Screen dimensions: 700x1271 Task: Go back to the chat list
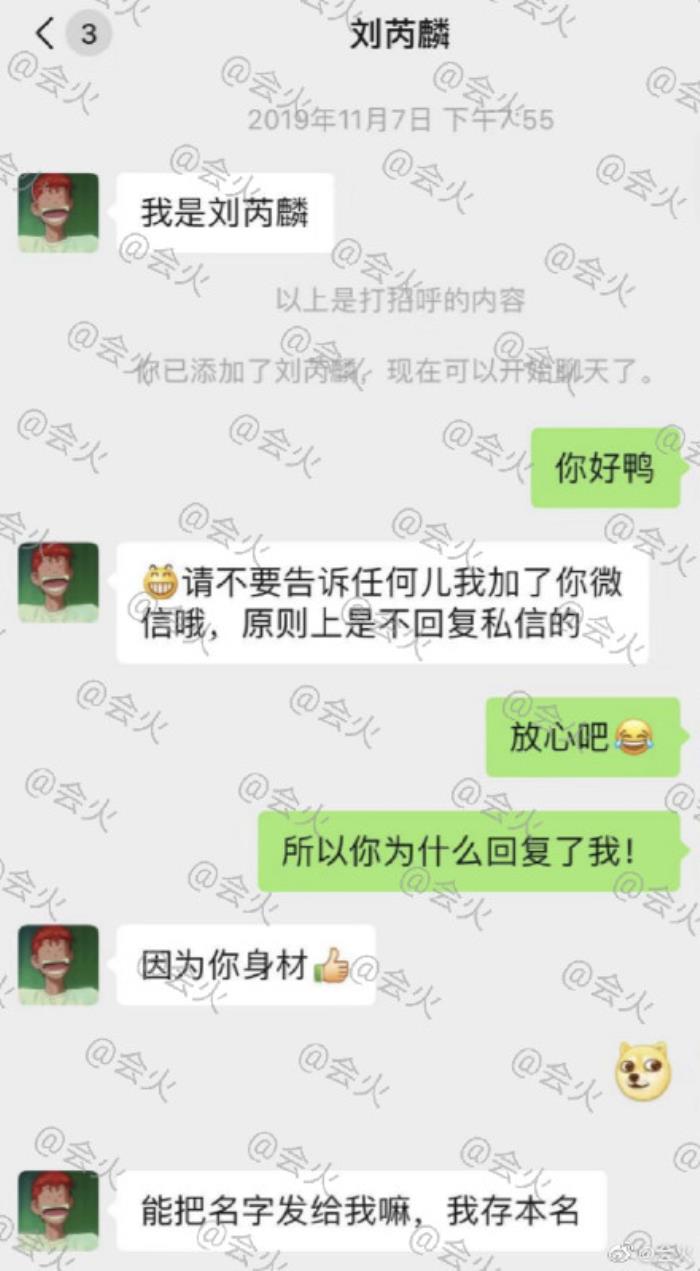pyautogui.click(x=45, y=34)
